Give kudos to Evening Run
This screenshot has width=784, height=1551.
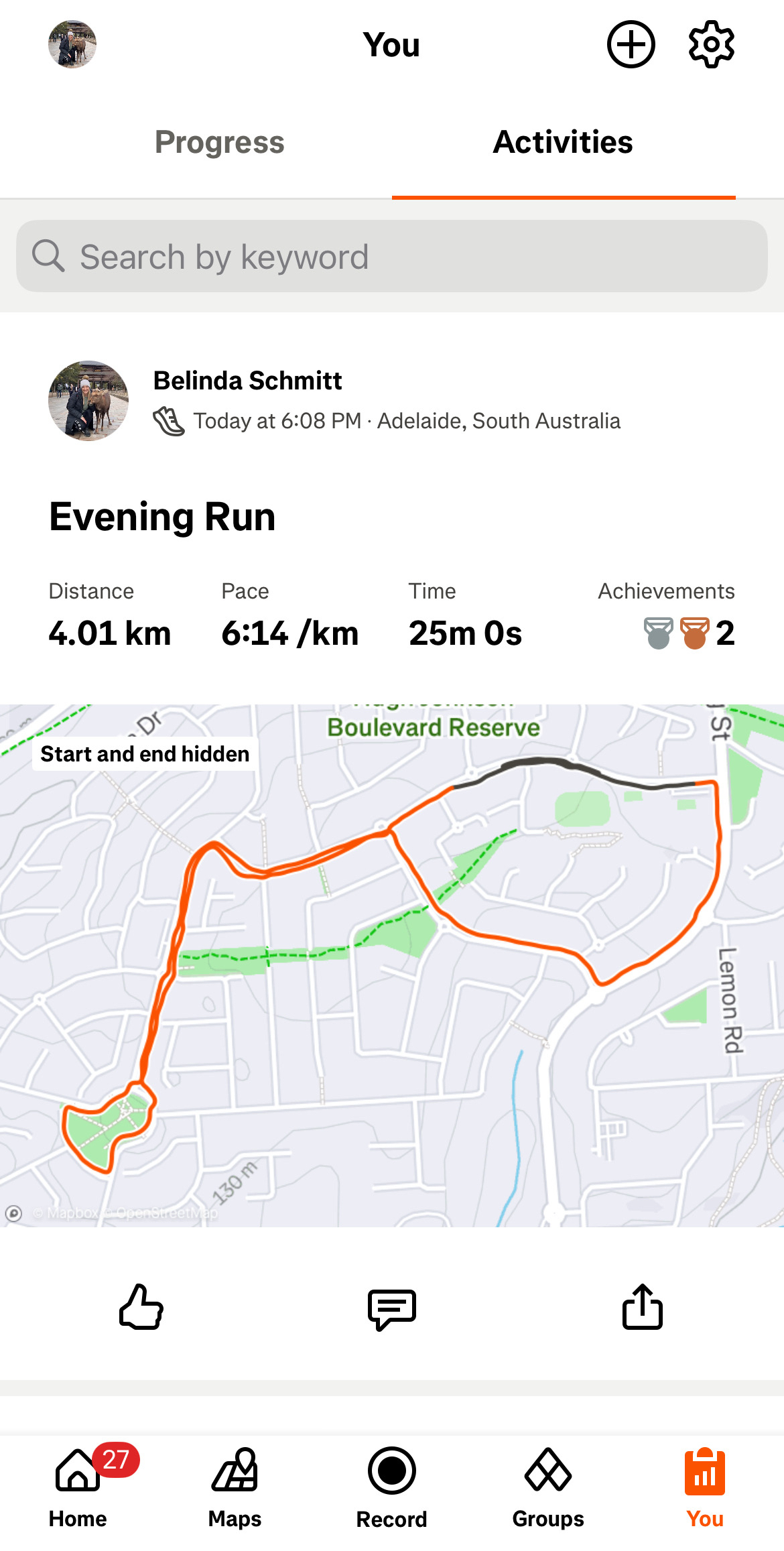pyautogui.click(x=141, y=1306)
